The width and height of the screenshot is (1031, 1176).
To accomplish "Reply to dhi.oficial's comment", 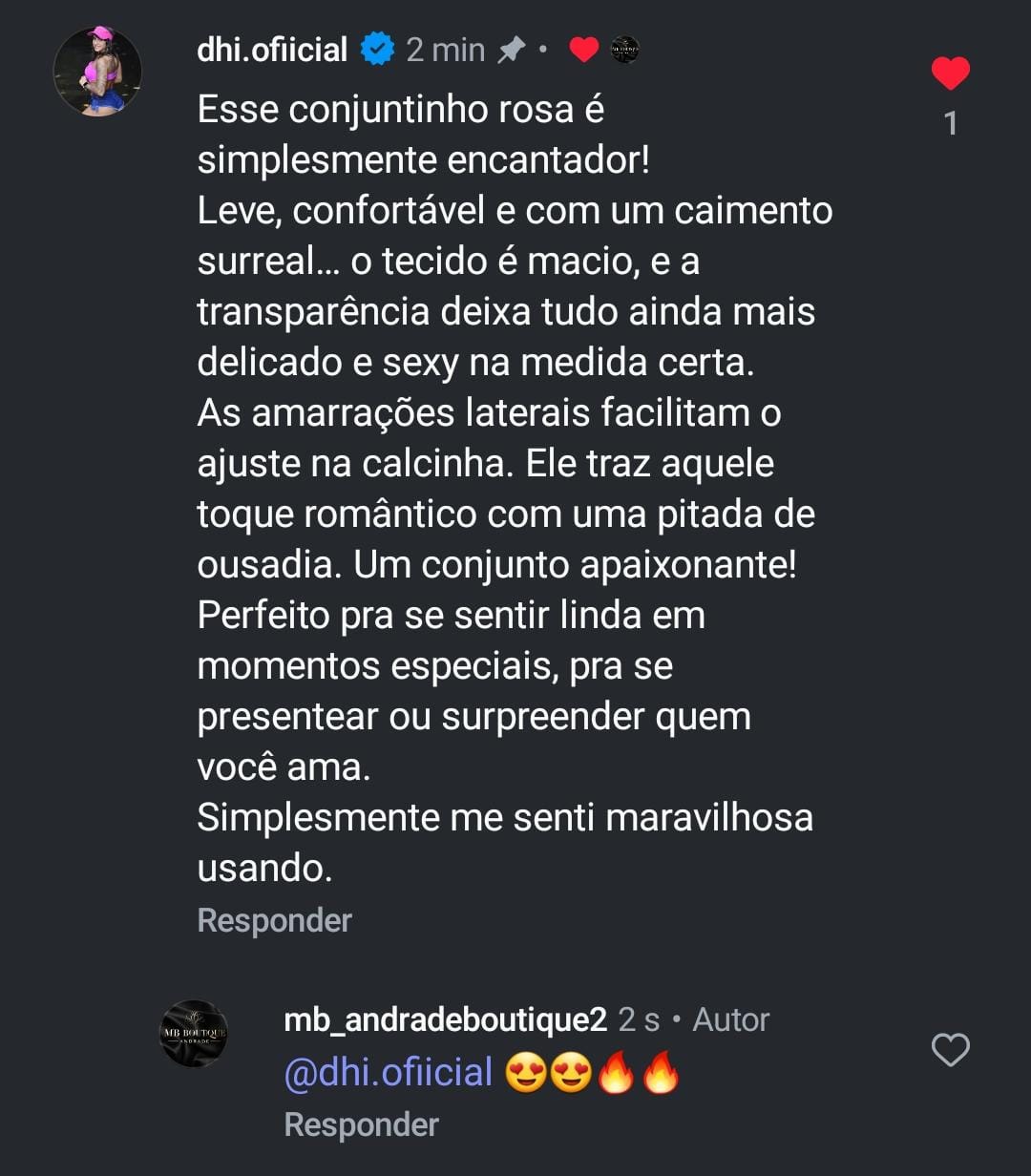I will pyautogui.click(x=274, y=920).
